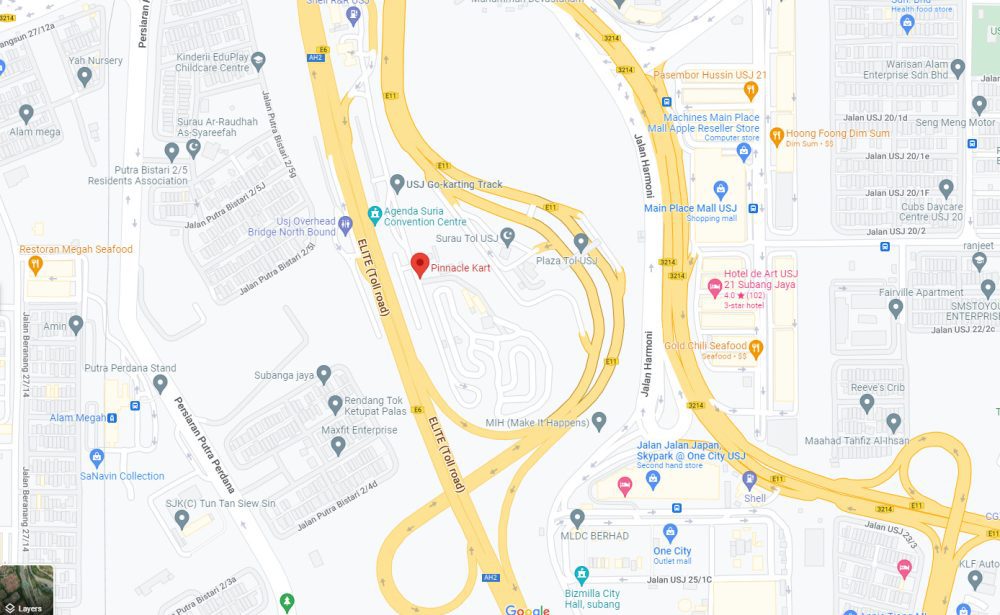Open MIH (Make It Happens) marker
Screen dimensions: 1000x615
(599, 422)
